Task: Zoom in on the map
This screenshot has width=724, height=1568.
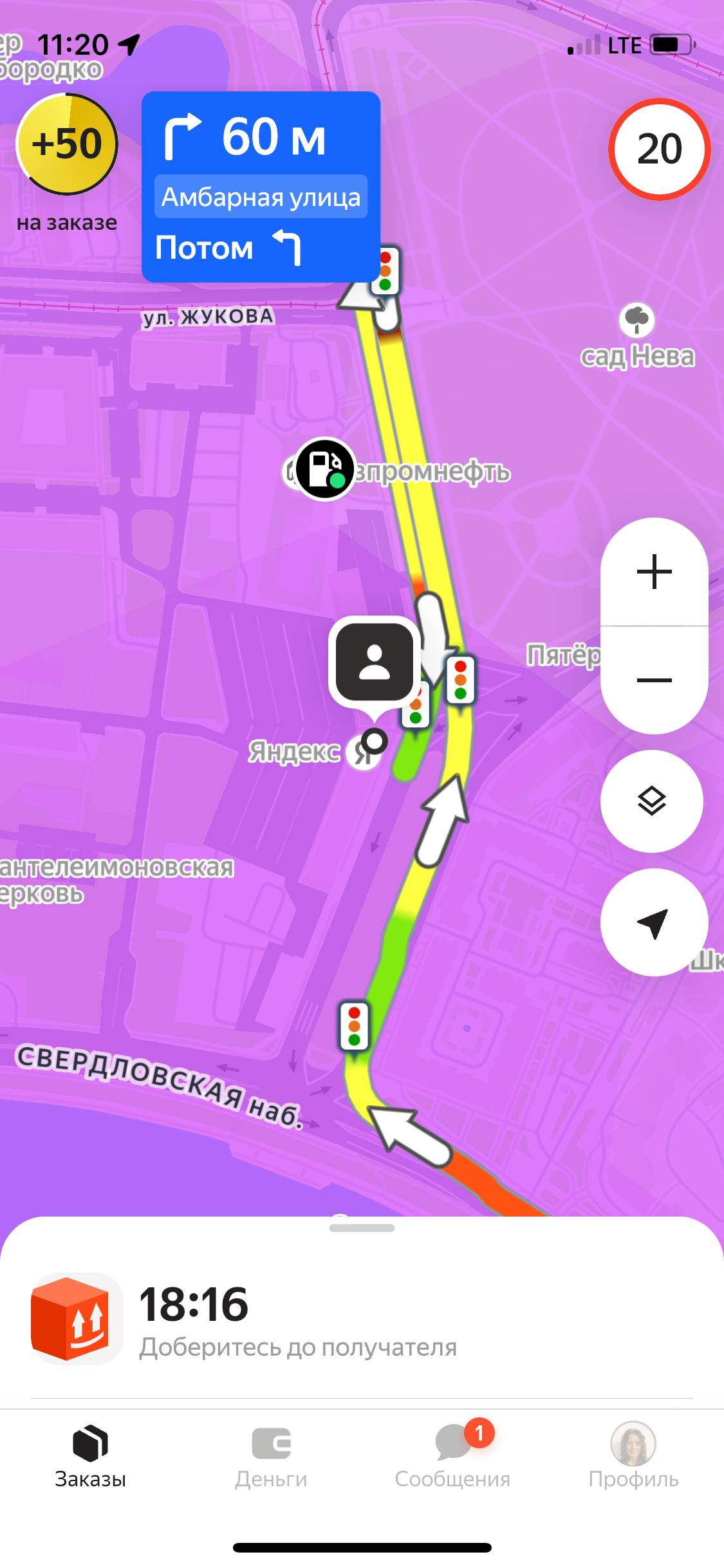Action: pos(654,572)
